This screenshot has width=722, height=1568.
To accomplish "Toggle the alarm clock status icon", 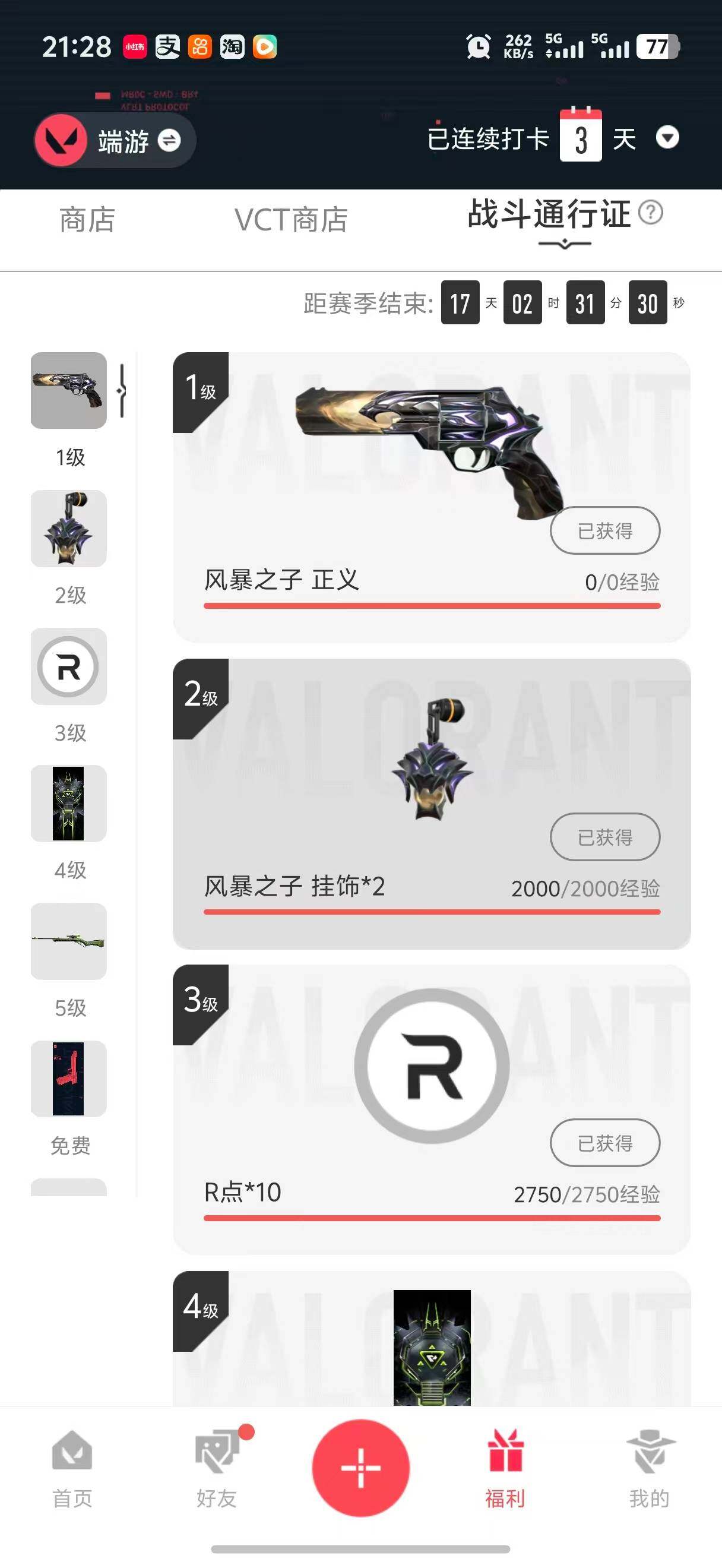I will [x=479, y=47].
